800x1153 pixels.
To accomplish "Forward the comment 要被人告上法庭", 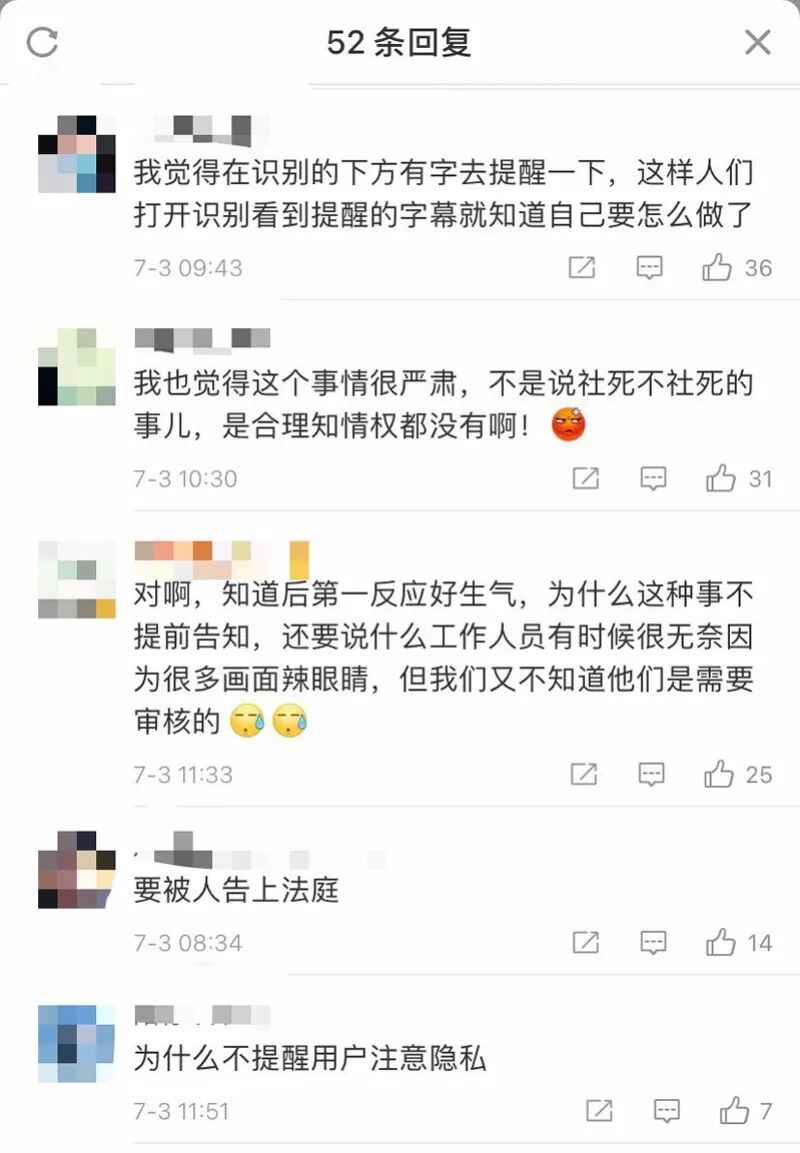I will click(x=585, y=942).
